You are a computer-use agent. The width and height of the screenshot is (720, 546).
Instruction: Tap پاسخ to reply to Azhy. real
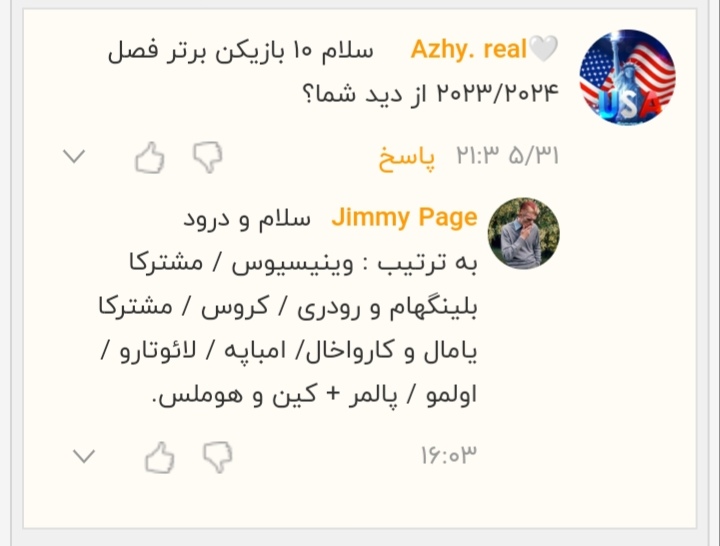[406, 157]
